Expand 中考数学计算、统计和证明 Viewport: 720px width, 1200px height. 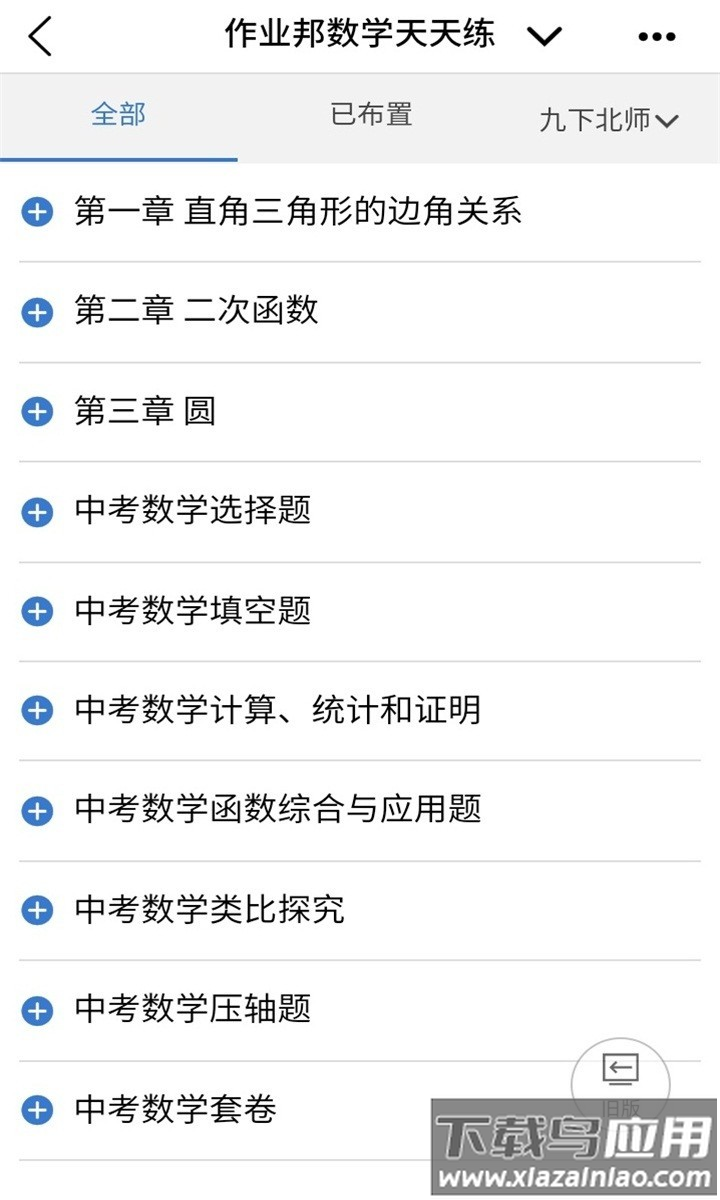(x=37, y=710)
